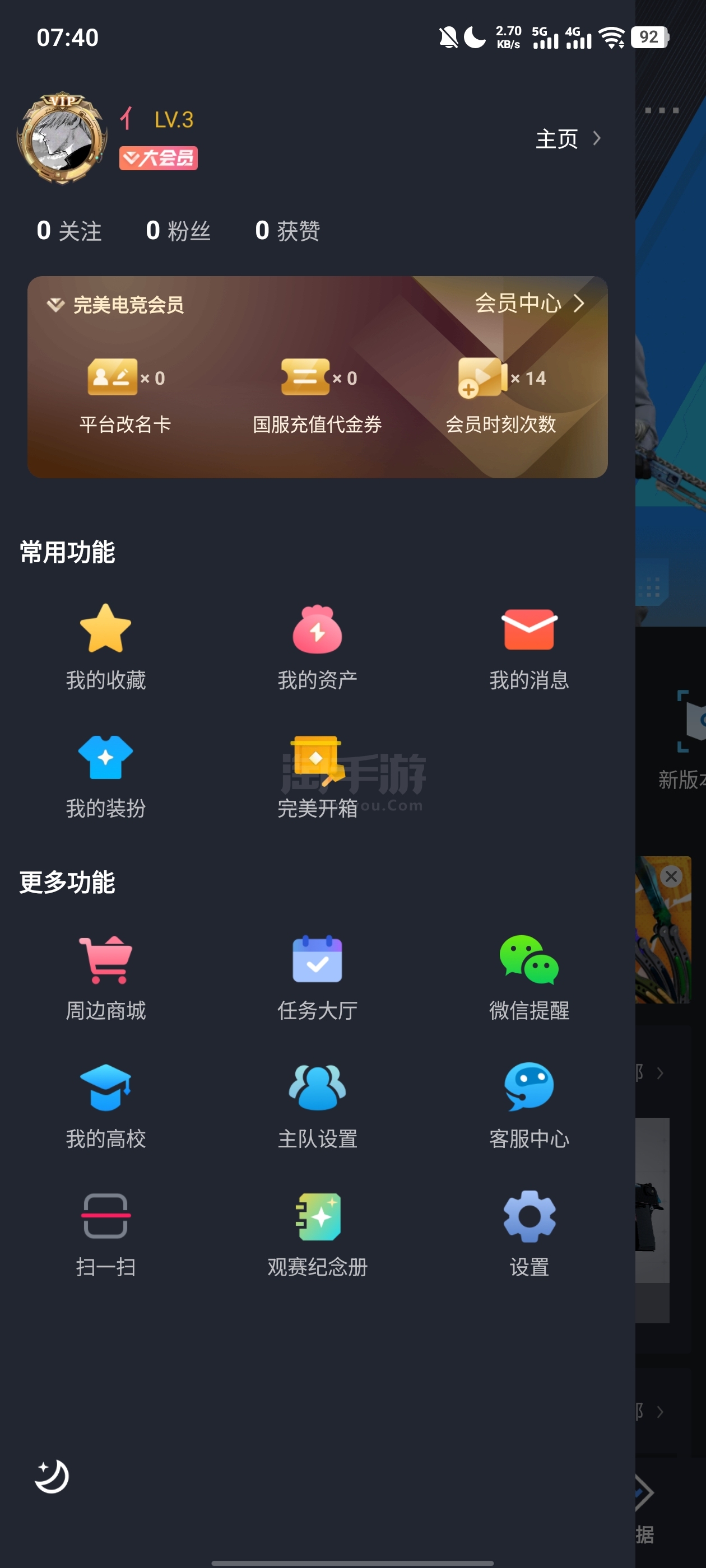
Task: Visit 周边商城 merchandise store
Action: point(105,978)
